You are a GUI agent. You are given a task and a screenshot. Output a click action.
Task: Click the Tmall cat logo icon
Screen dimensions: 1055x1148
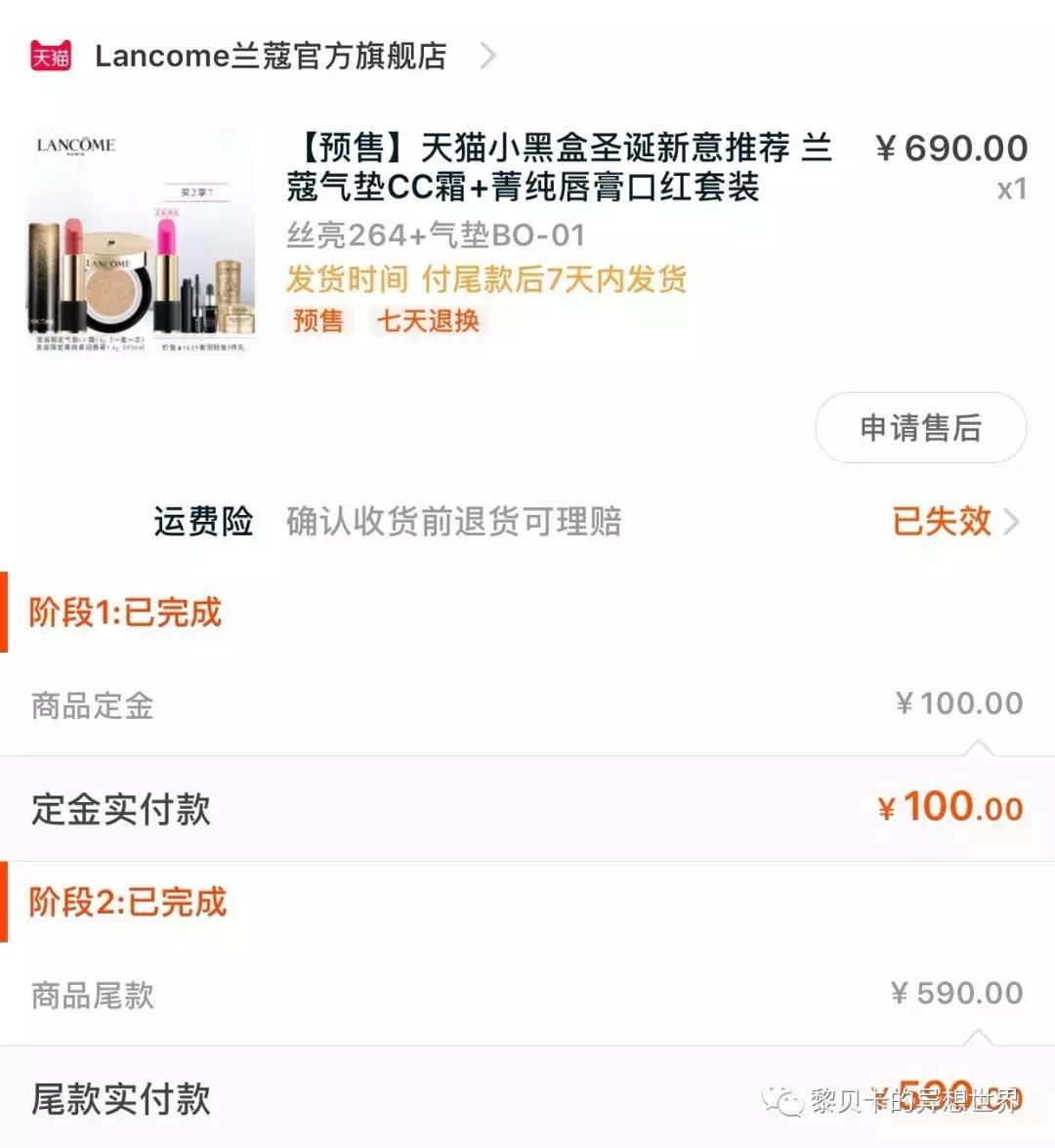click(52, 56)
